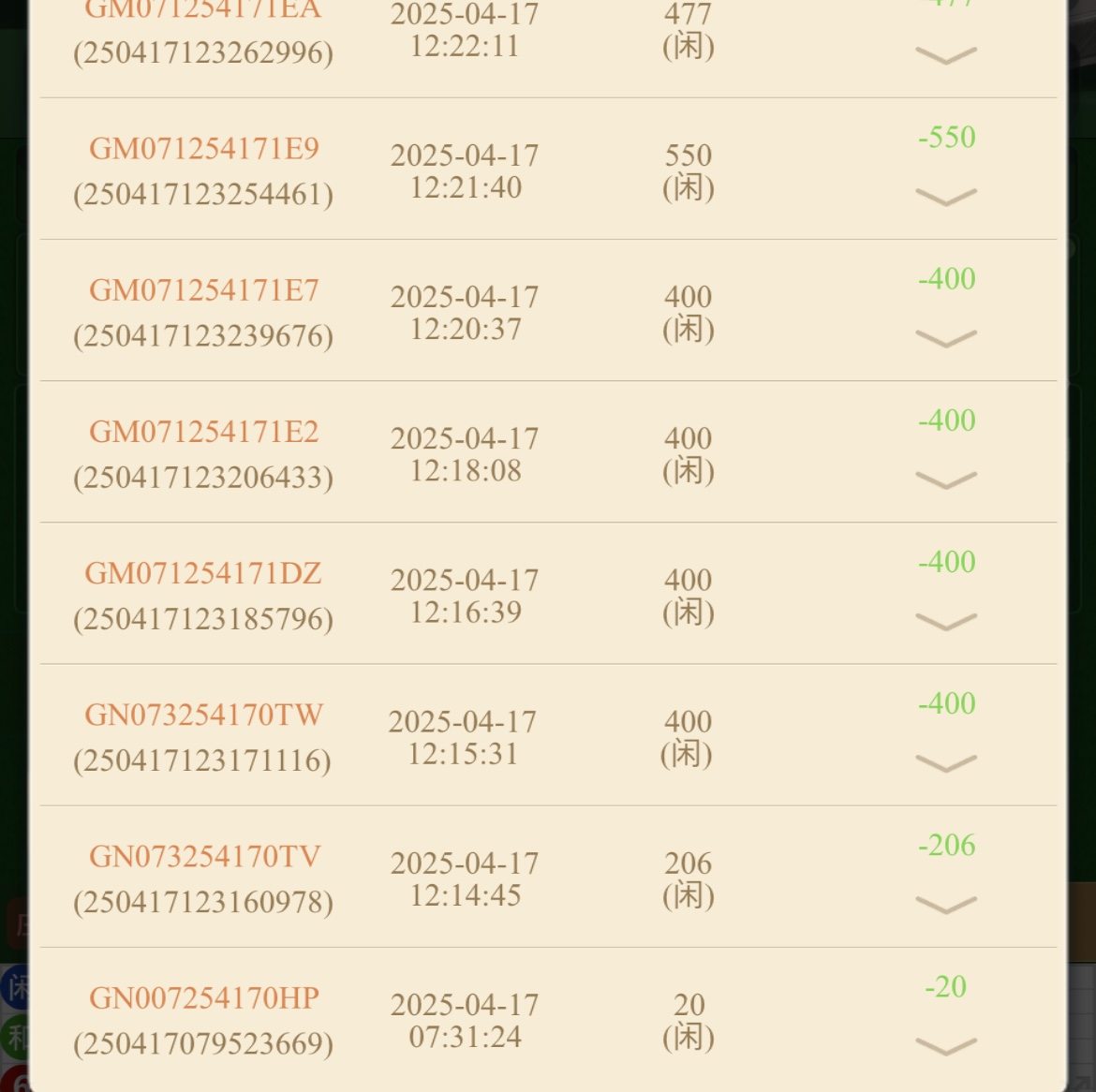
Task: Expand details of bet GM071254171DZ
Action: click(945, 622)
